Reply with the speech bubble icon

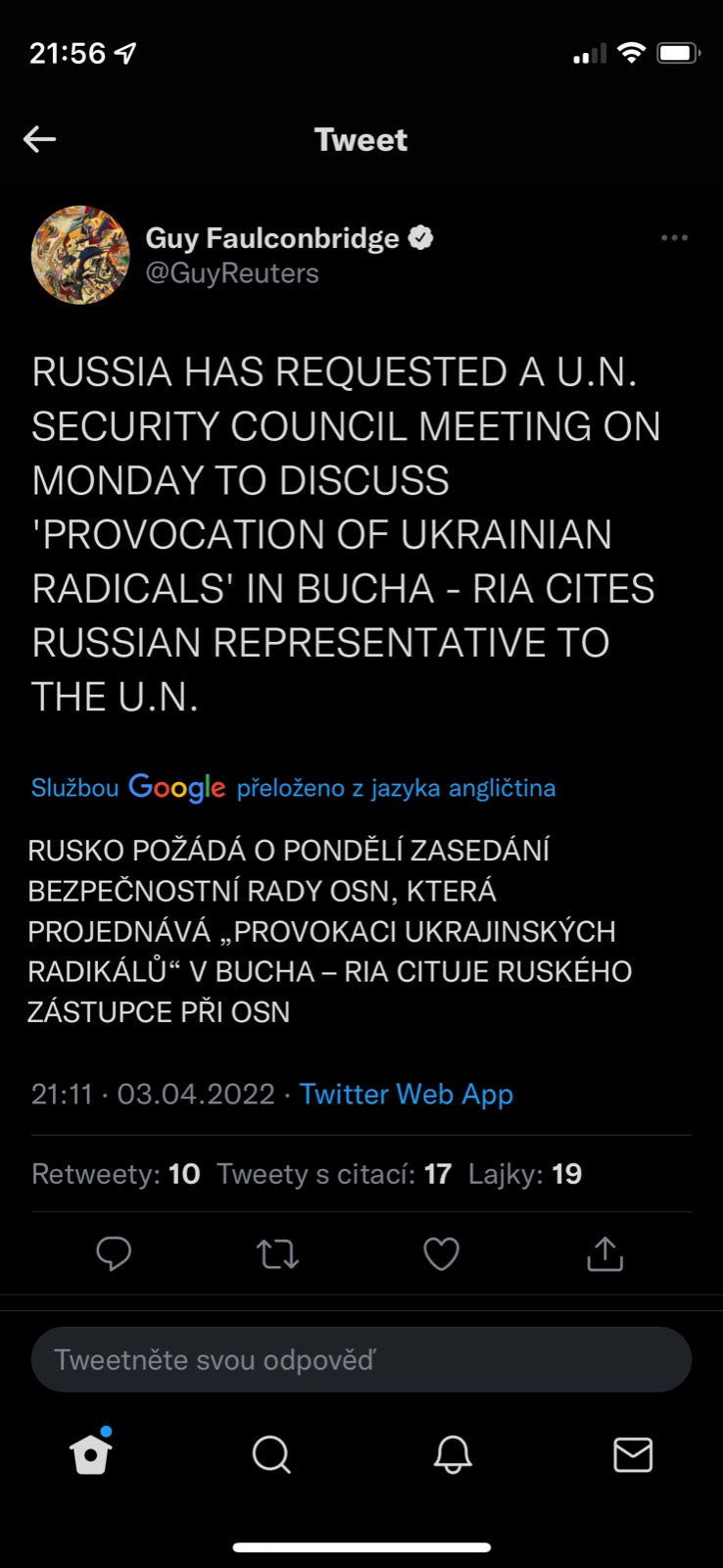(x=114, y=1253)
